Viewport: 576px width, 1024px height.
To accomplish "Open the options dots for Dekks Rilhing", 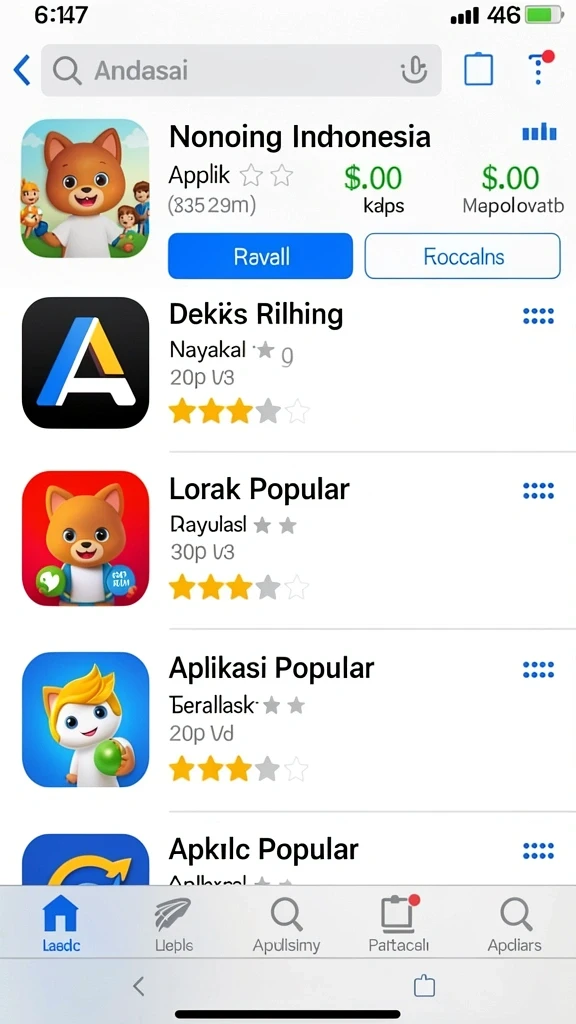I will [539, 316].
